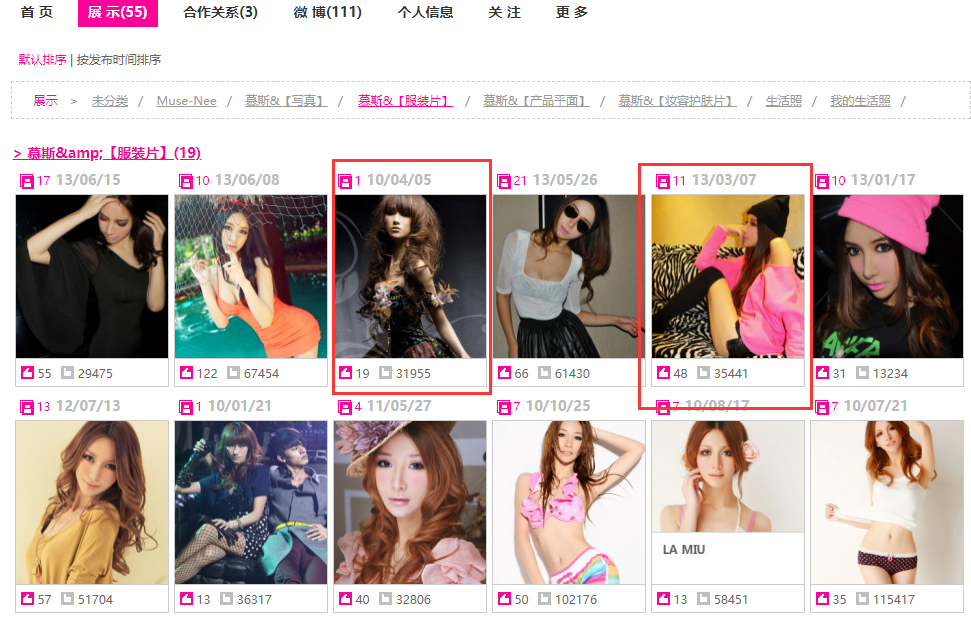This screenshot has width=971, height=624.
Task: Switch to the 首页 tab
Action: point(36,12)
